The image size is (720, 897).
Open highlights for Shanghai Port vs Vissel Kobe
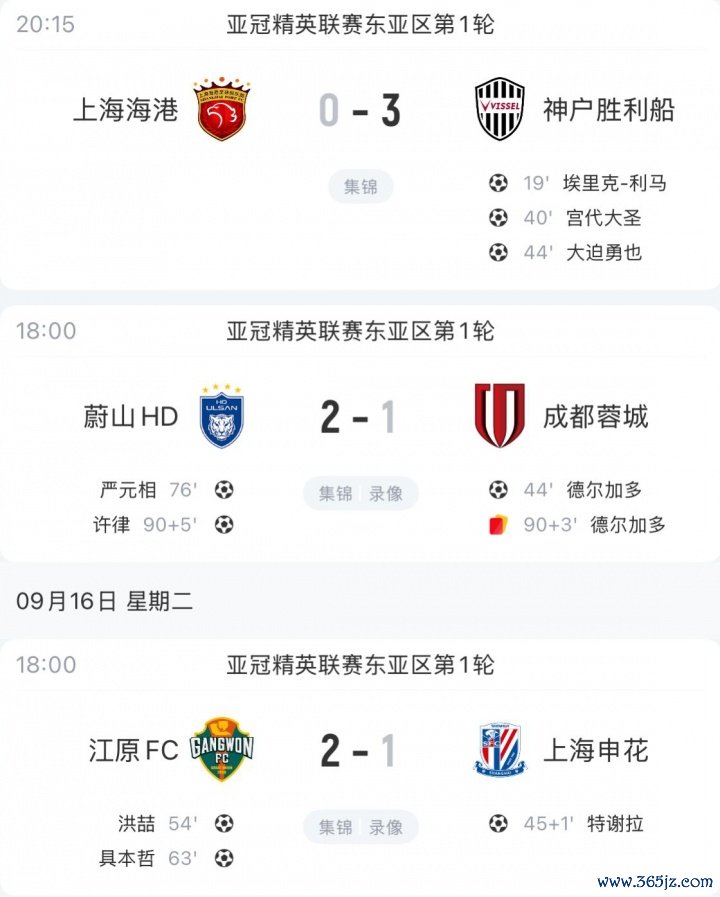click(x=360, y=187)
